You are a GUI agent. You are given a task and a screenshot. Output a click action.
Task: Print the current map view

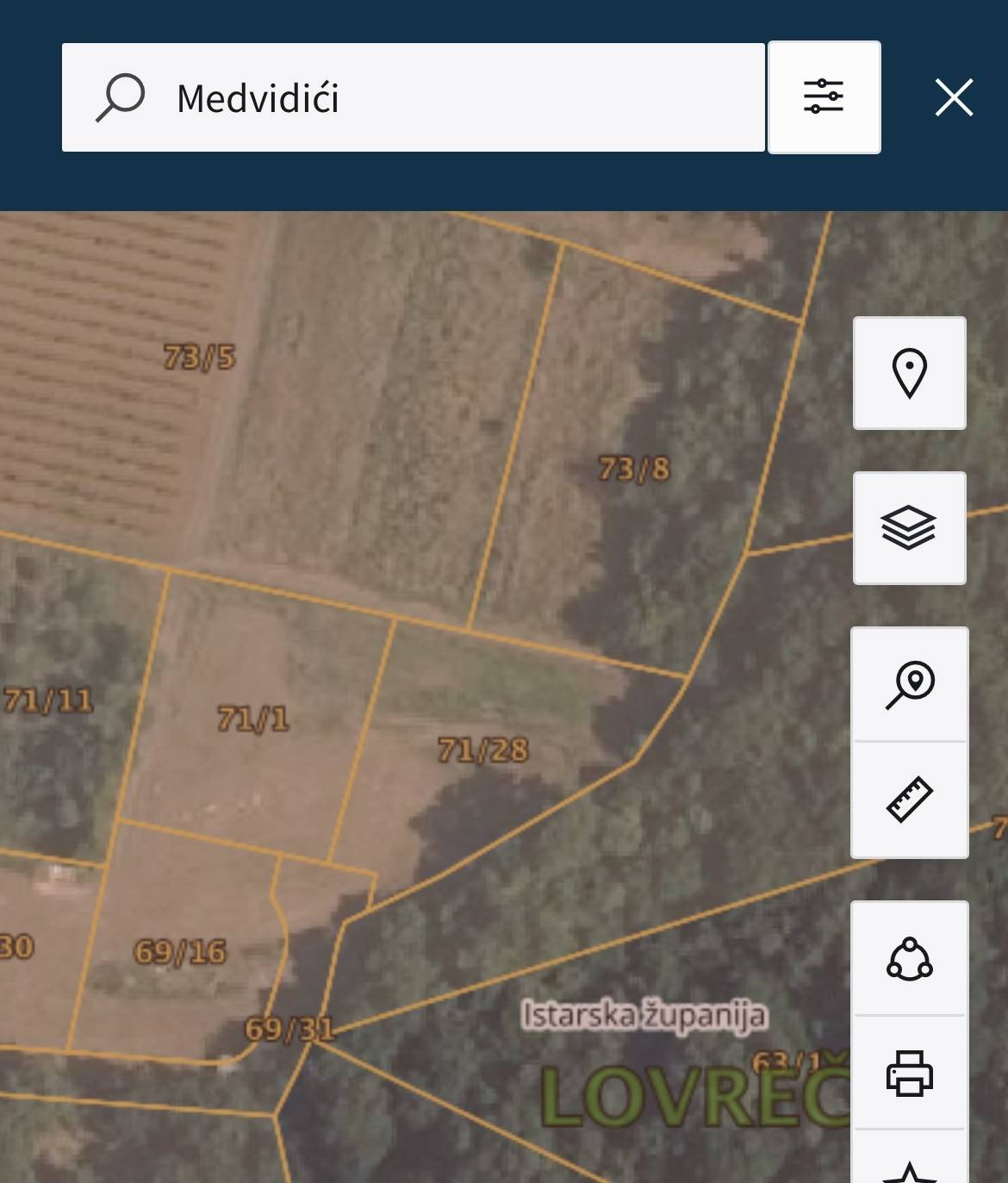[x=909, y=1073]
